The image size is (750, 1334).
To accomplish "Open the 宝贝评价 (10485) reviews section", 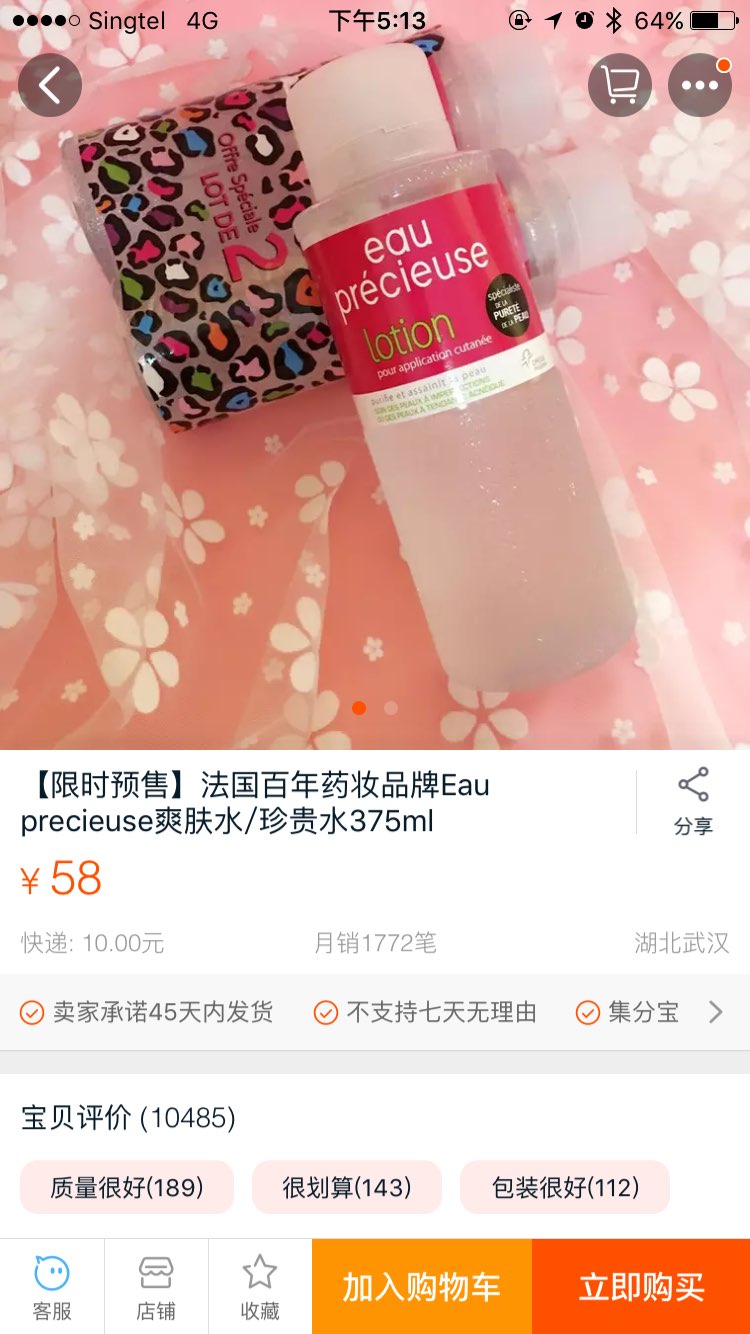I will click(129, 1117).
